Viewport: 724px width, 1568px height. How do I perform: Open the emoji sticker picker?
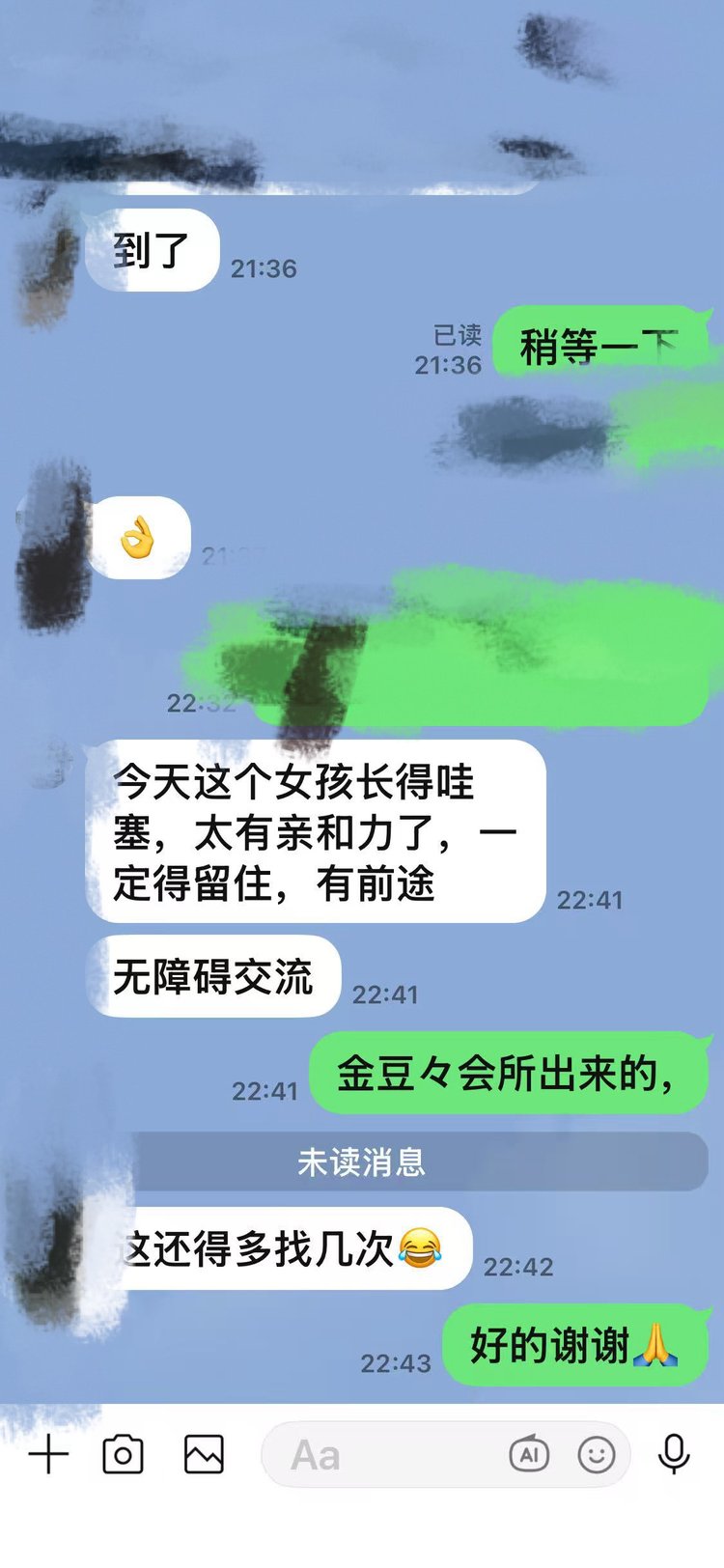(596, 1454)
